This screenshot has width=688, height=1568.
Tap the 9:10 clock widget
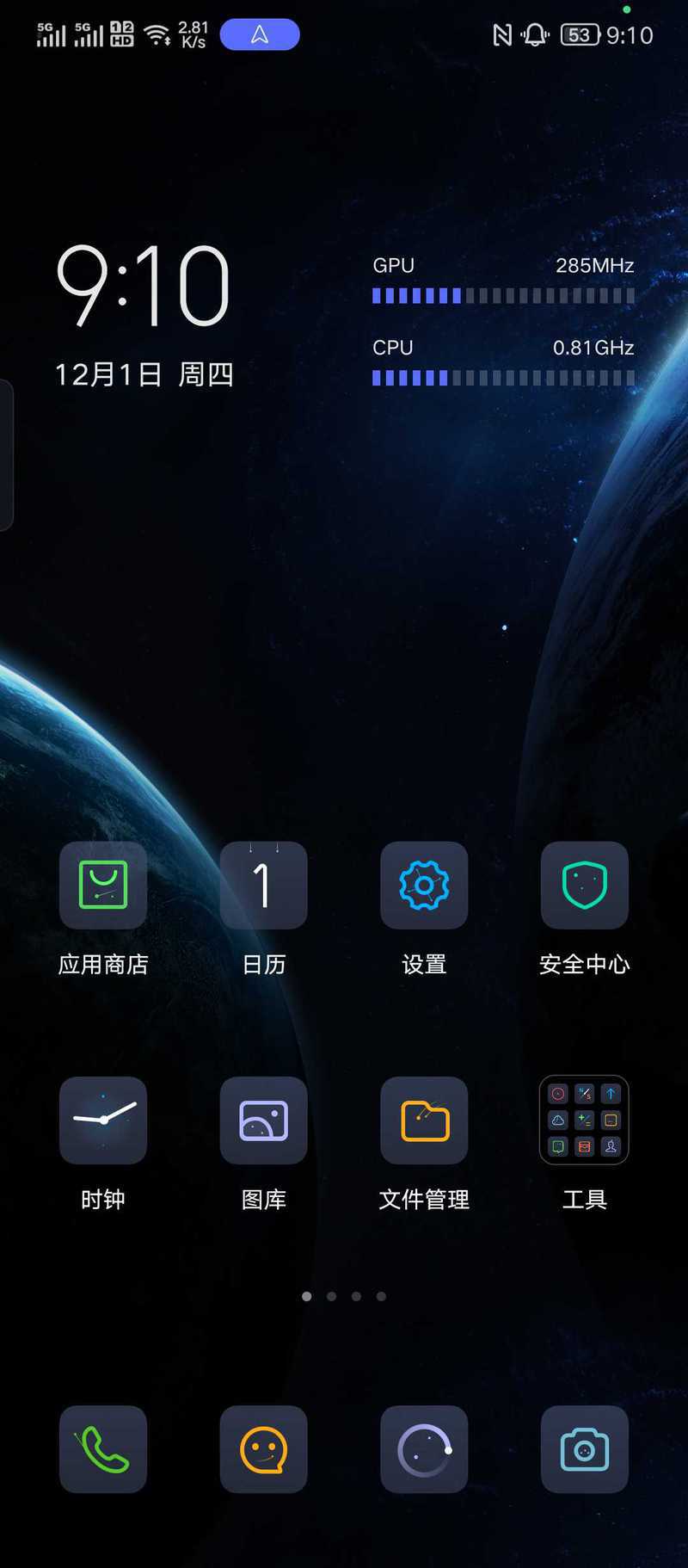pos(144,287)
